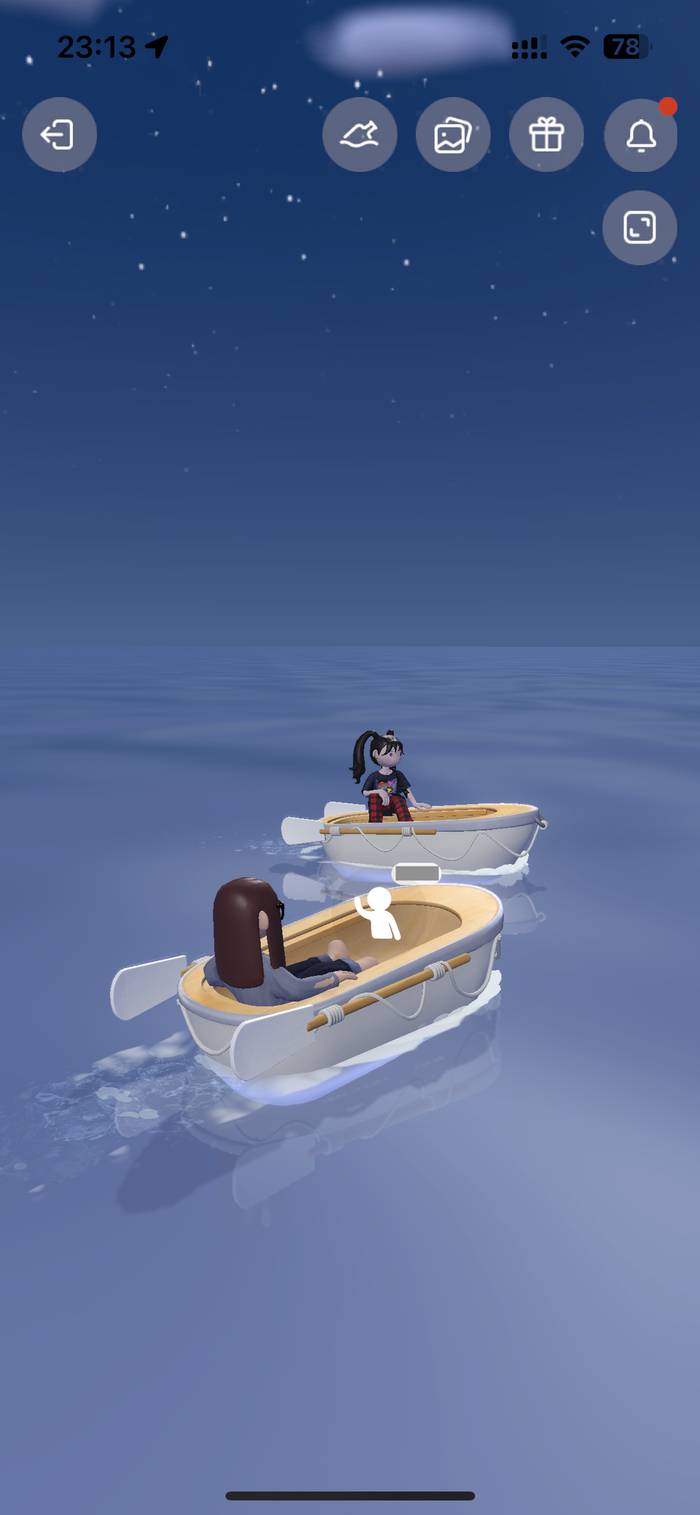
Task: Open the notifications bell
Action: click(640, 134)
